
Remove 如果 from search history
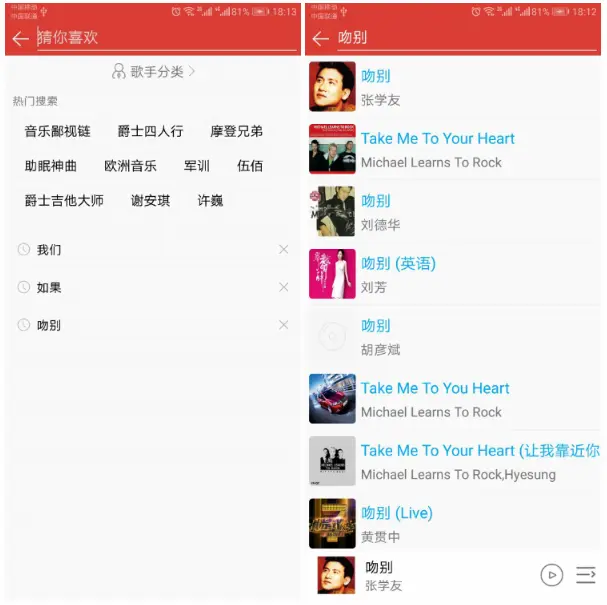[283, 287]
